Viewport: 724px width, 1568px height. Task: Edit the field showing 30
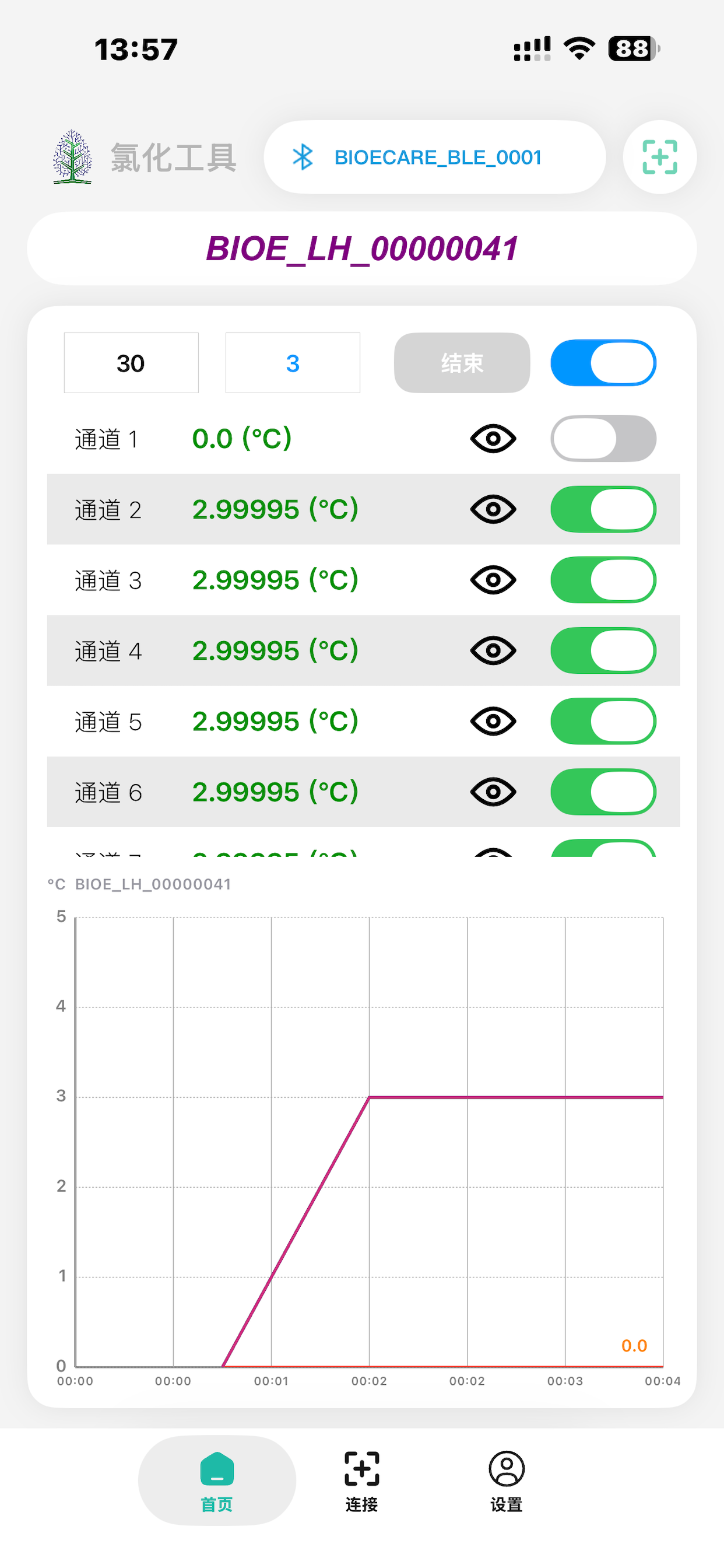(131, 363)
